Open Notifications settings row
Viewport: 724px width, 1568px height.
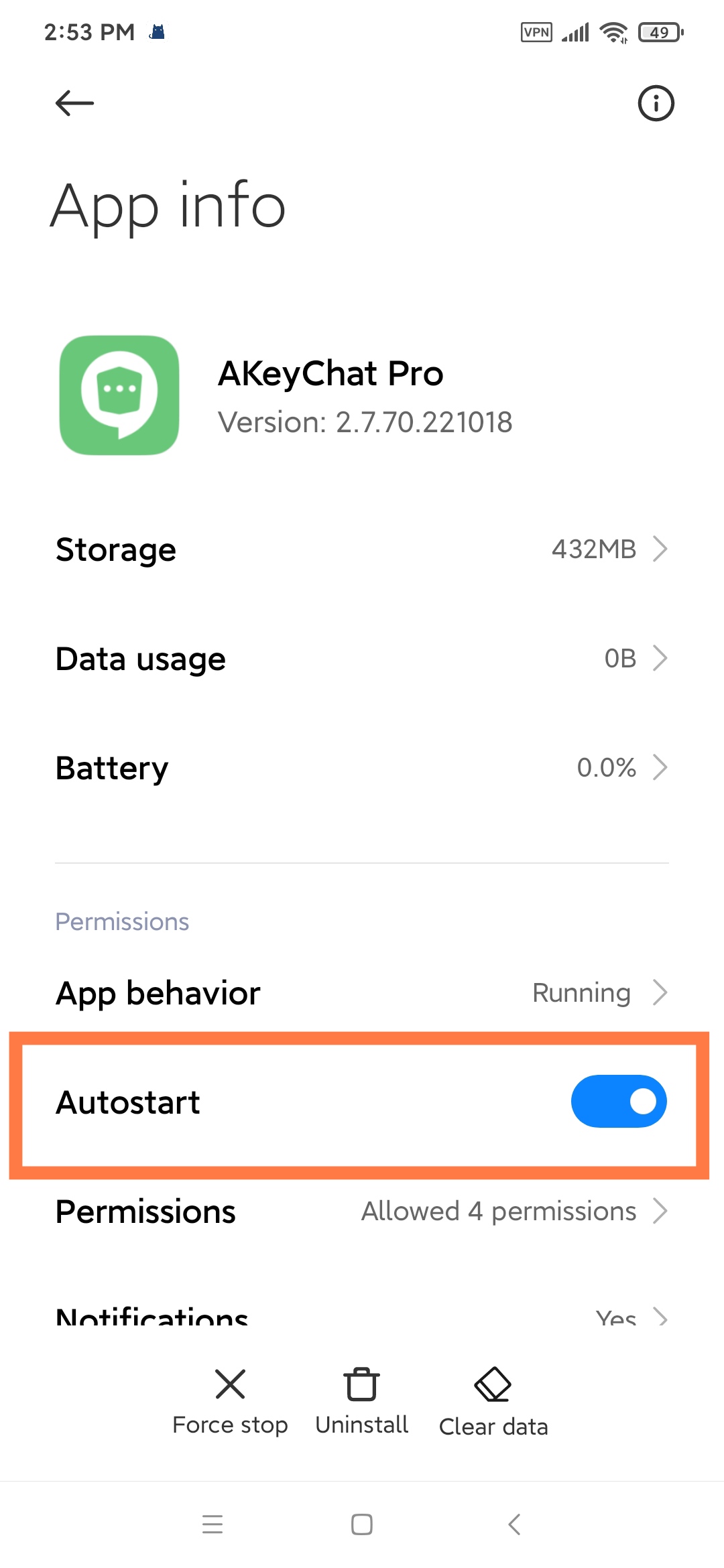coord(362,1315)
